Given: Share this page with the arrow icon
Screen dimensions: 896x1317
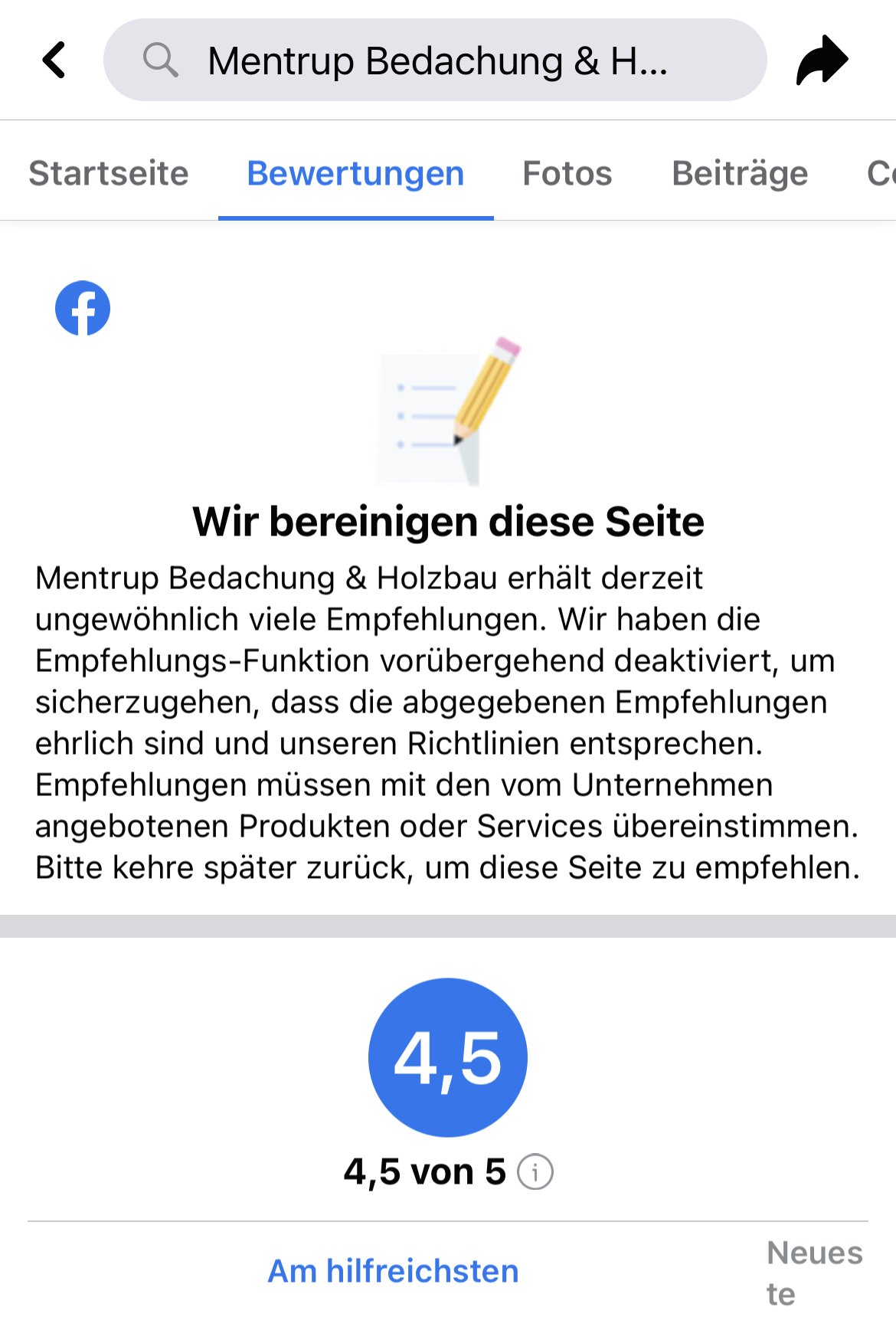Looking at the screenshot, I should 822,60.
